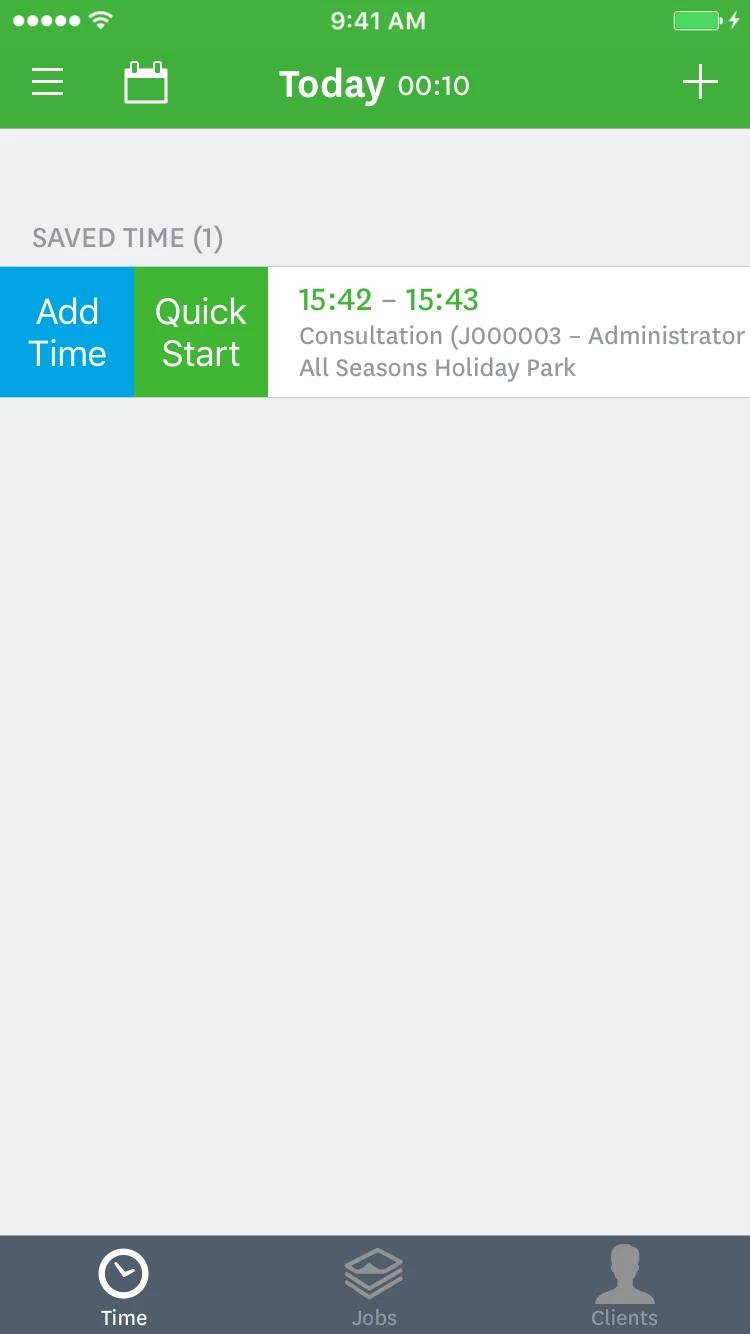Viewport: 750px width, 1334px height.
Task: Tap the stacked layers Jobs icon
Action: (x=374, y=1271)
